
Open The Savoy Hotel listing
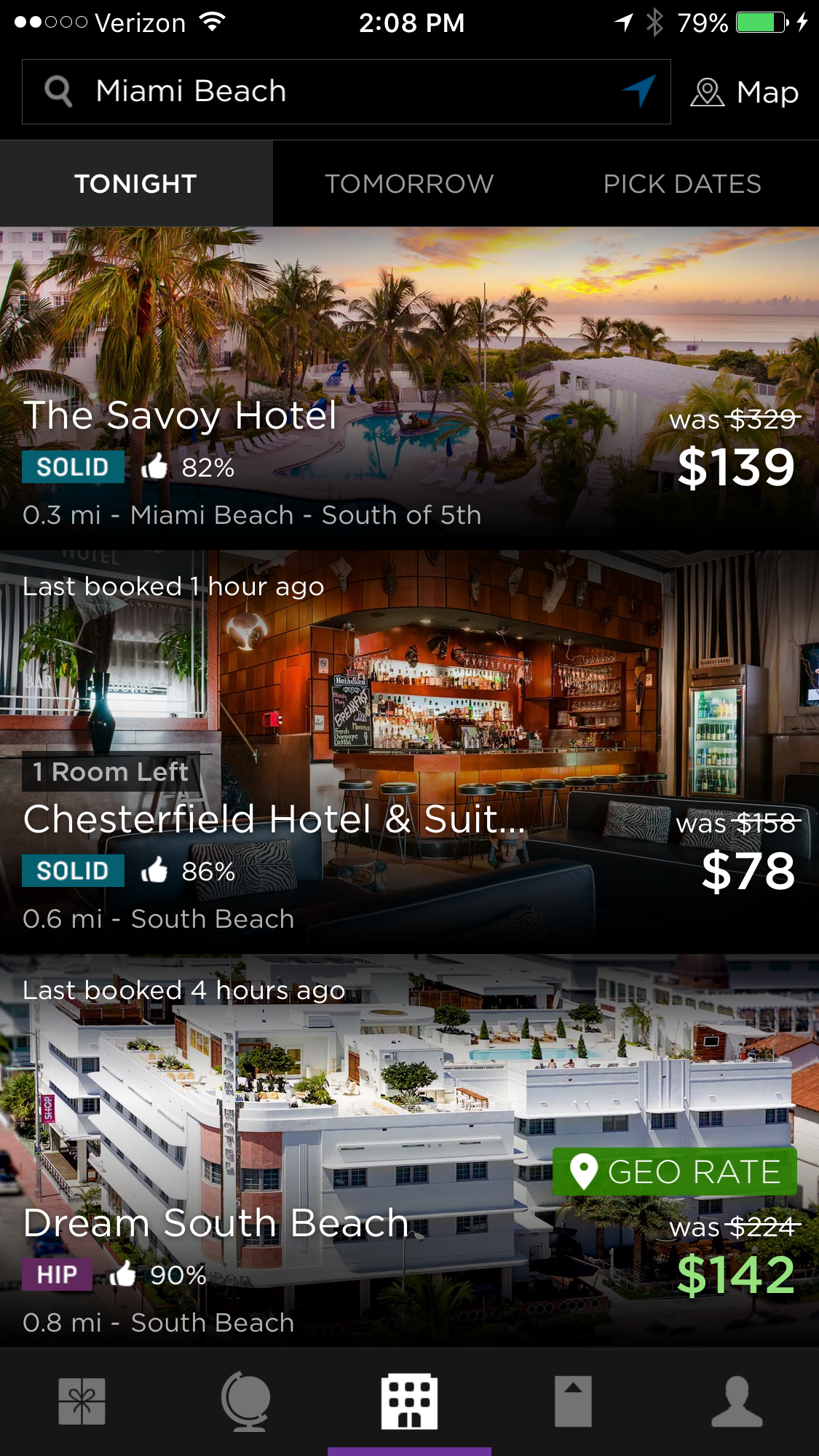409,389
